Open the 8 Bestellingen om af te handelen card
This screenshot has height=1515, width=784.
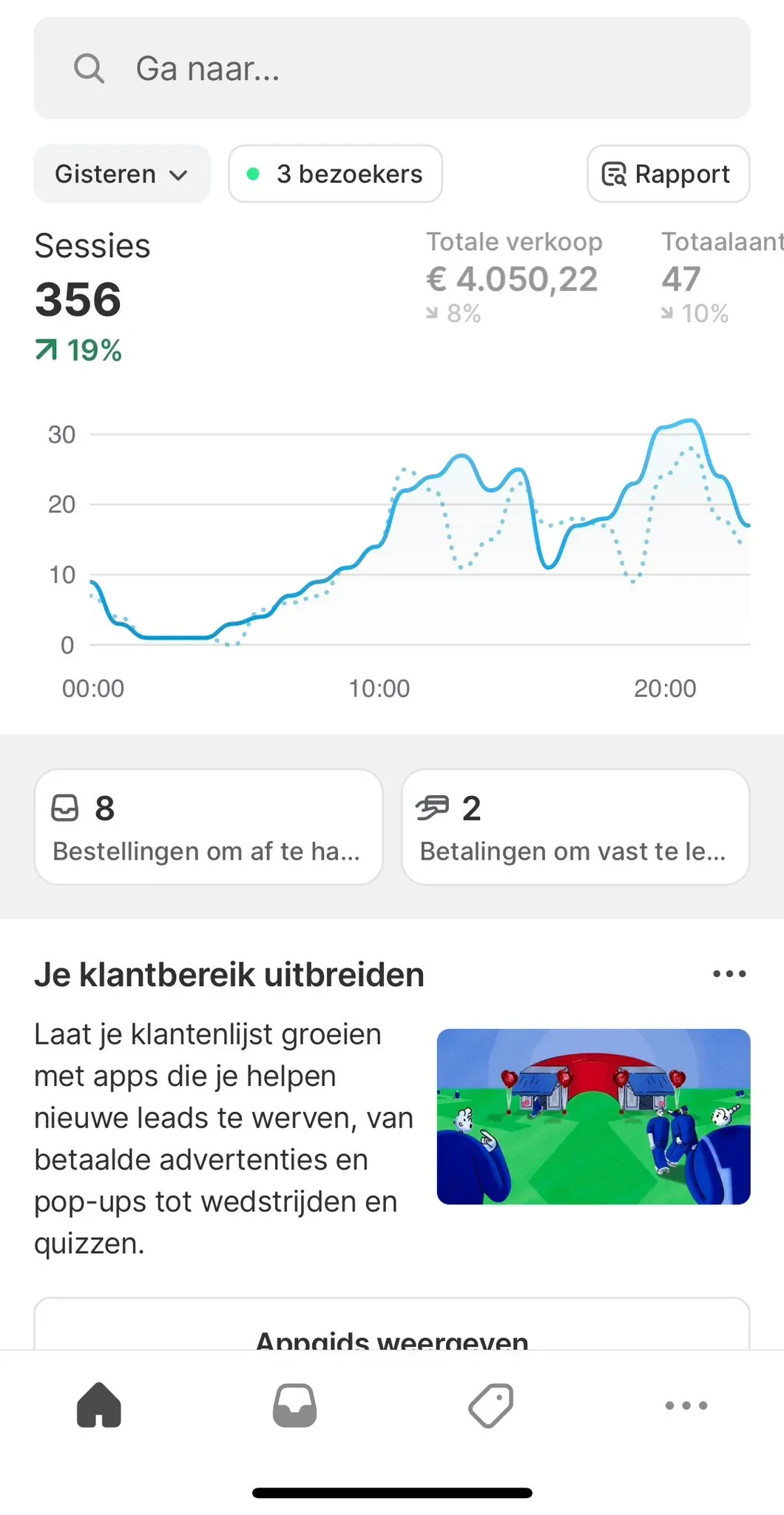[209, 827]
